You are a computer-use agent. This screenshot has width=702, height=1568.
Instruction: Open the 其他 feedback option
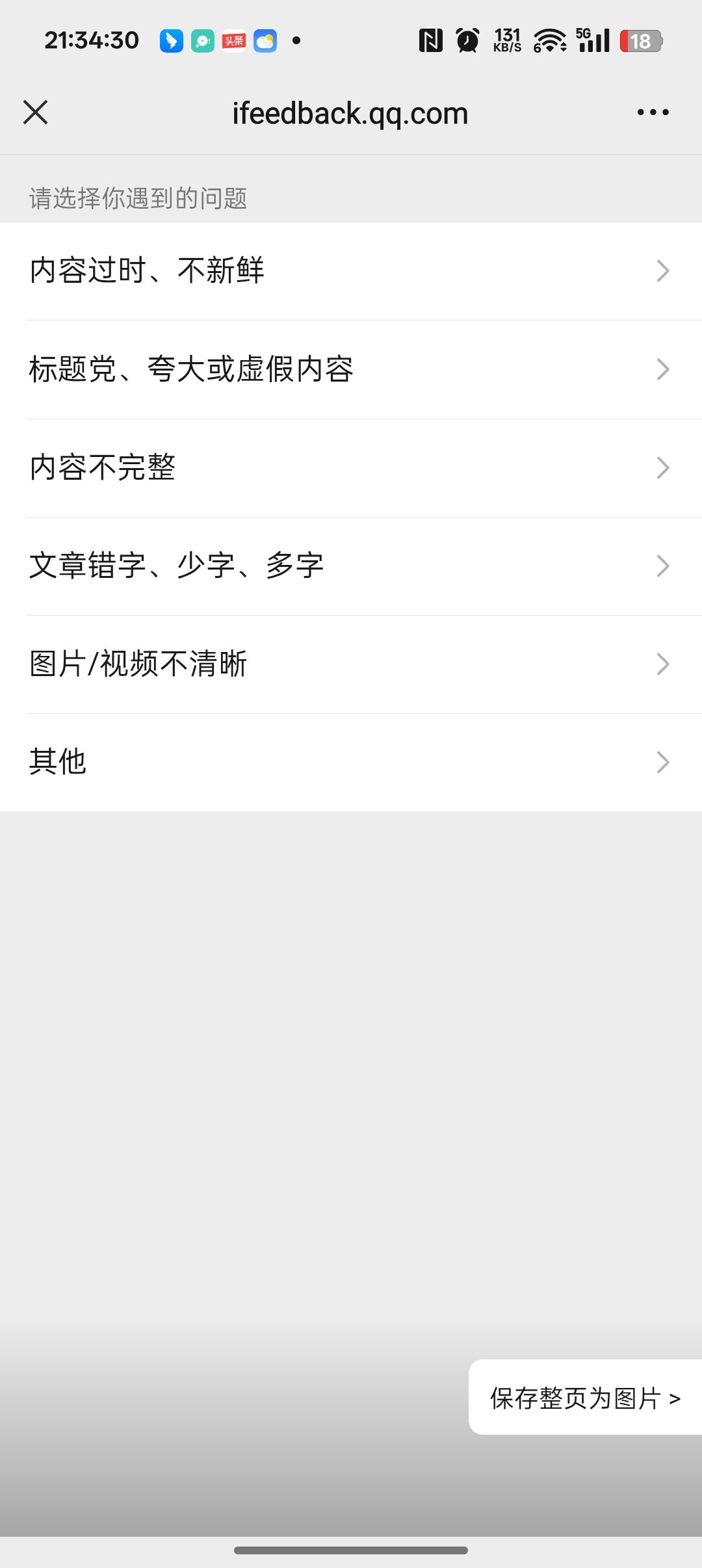[x=351, y=762]
